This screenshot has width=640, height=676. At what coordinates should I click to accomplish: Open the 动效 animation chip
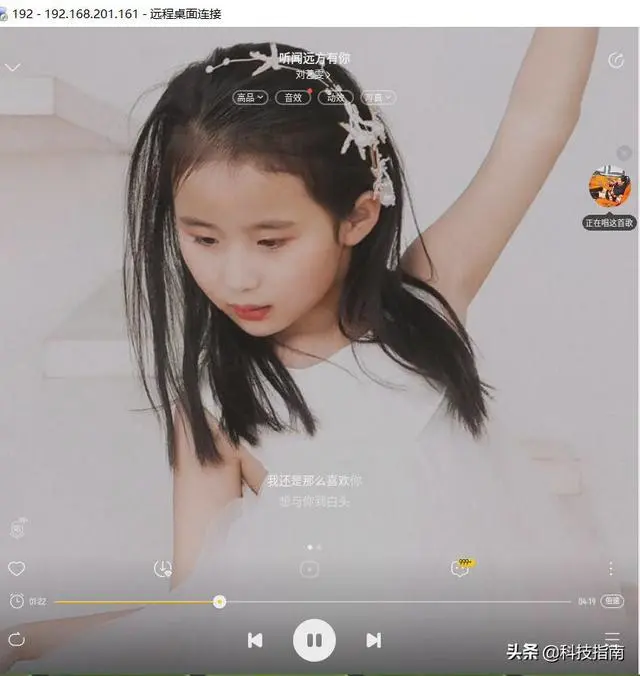pos(336,97)
